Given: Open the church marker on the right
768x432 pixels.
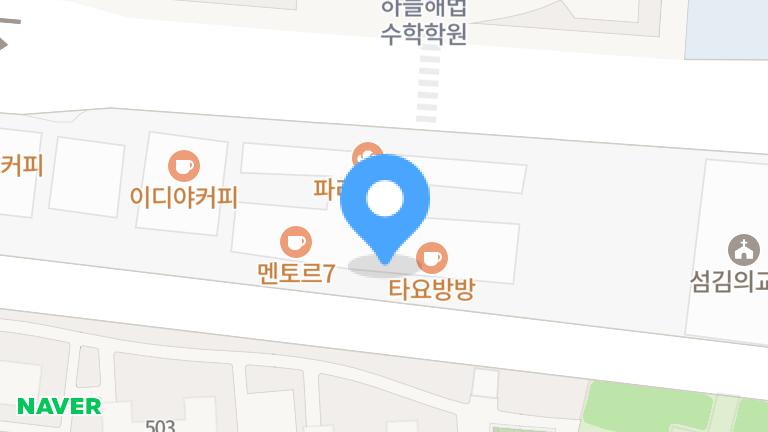Looking at the screenshot, I should pyautogui.click(x=743, y=249).
